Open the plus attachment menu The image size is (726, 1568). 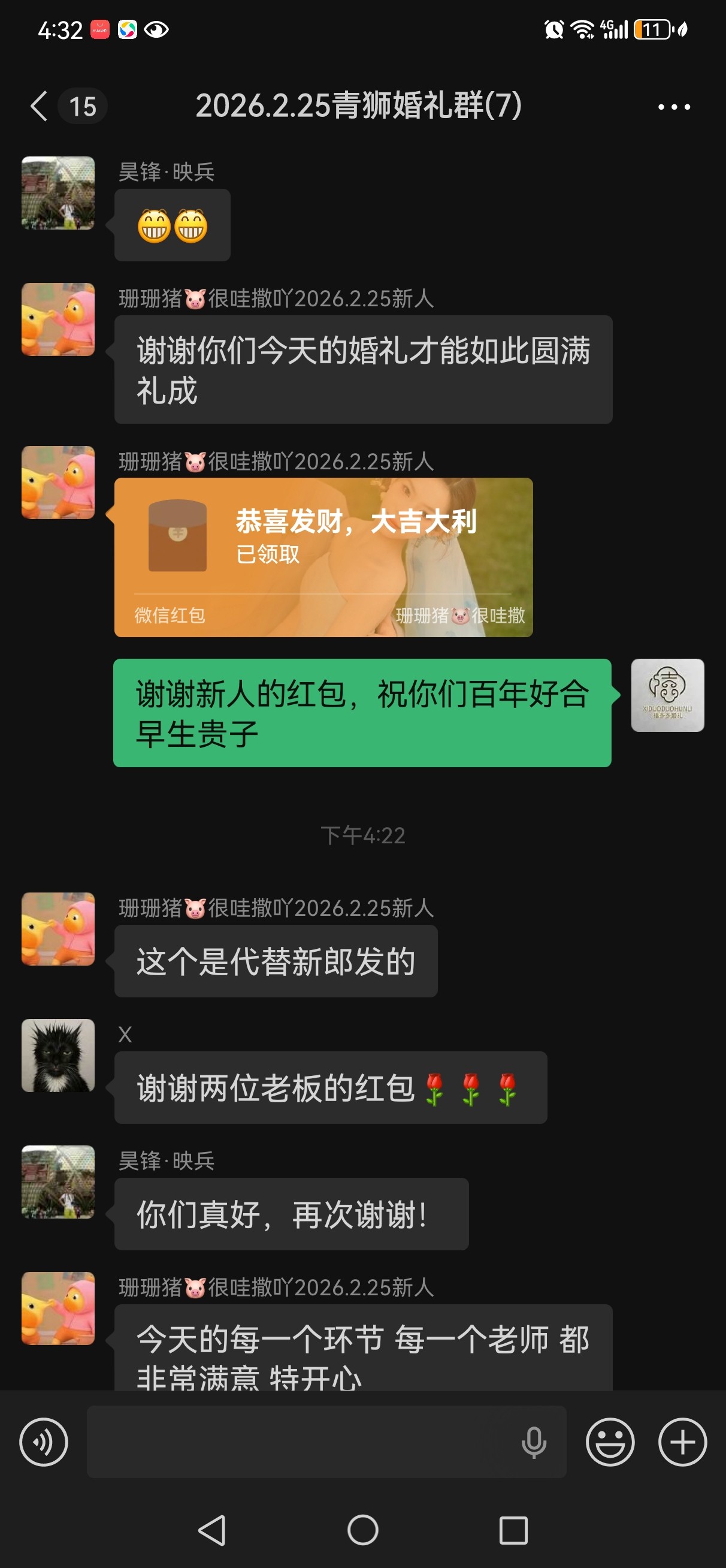(682, 1442)
